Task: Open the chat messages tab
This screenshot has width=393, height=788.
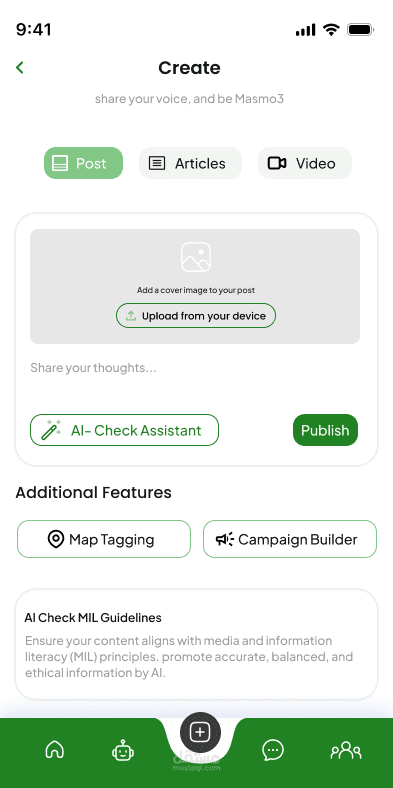Action: [x=273, y=750]
